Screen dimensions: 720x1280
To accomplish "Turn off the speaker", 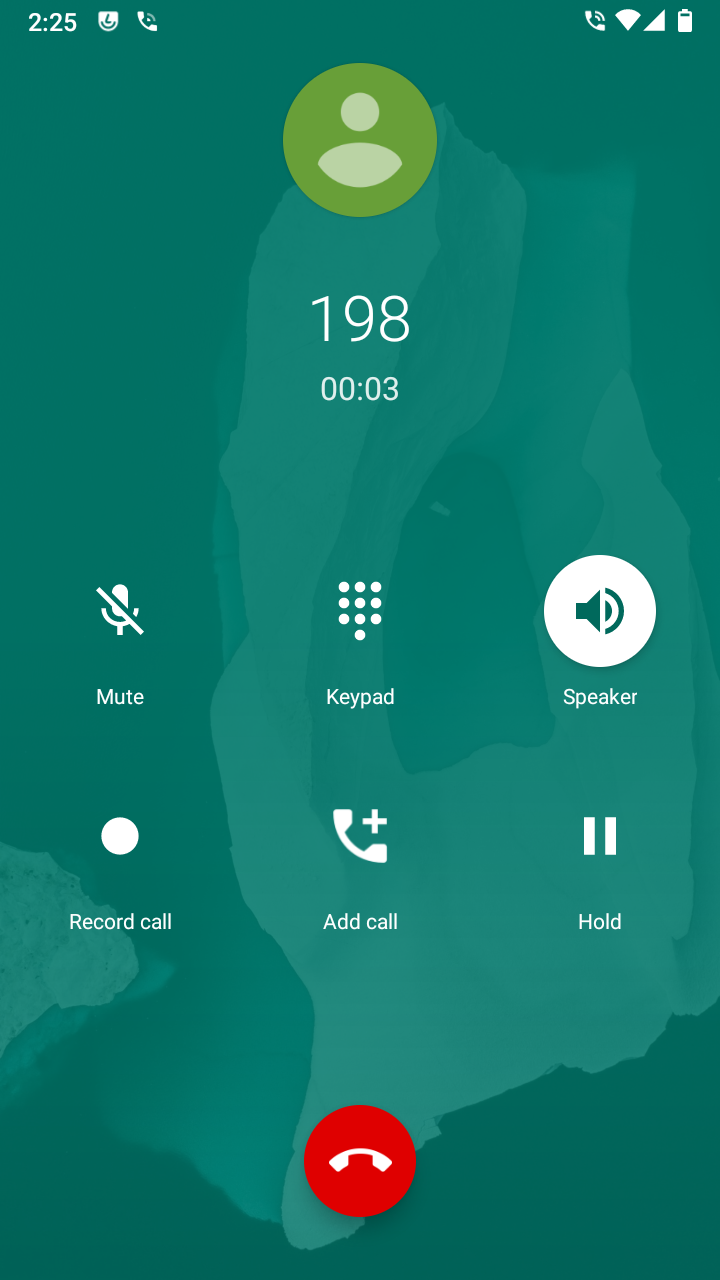I will coord(600,611).
